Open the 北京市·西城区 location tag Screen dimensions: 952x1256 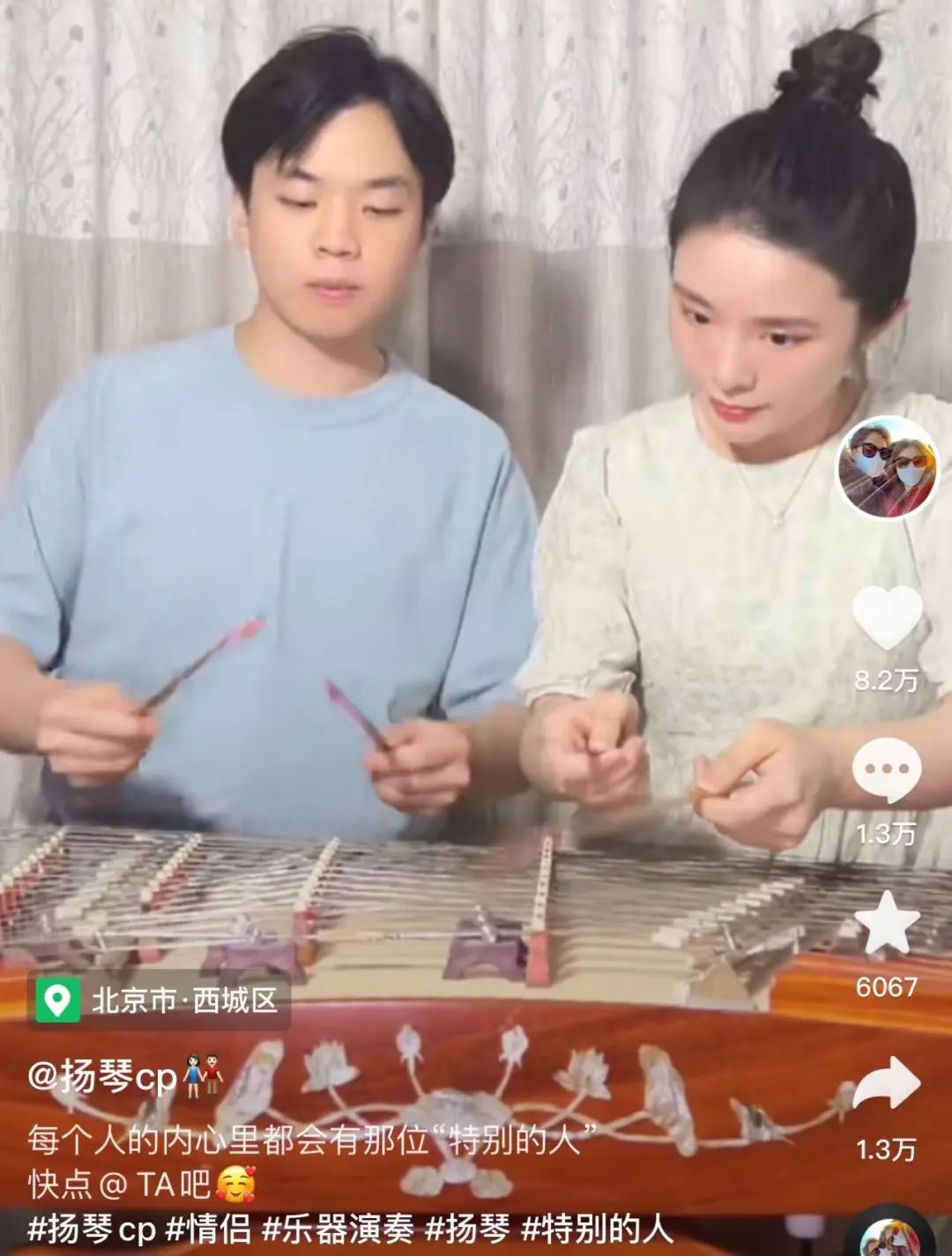tap(159, 1000)
